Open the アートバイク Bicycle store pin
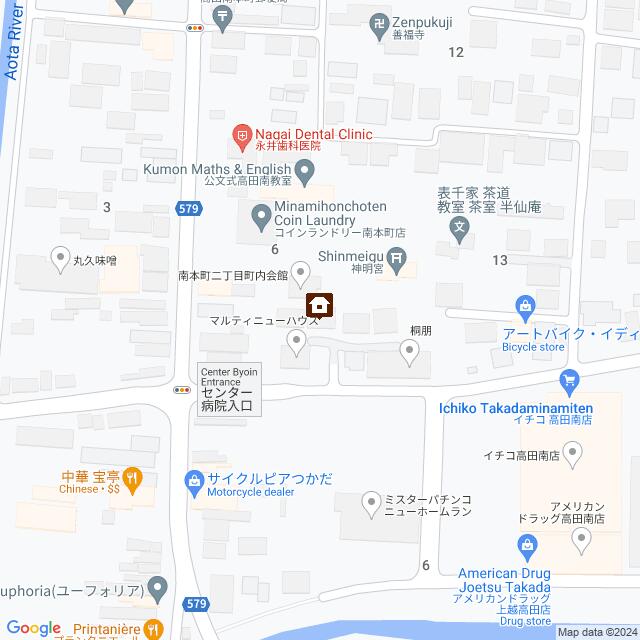Viewport: 640px width, 640px height. pos(523,307)
